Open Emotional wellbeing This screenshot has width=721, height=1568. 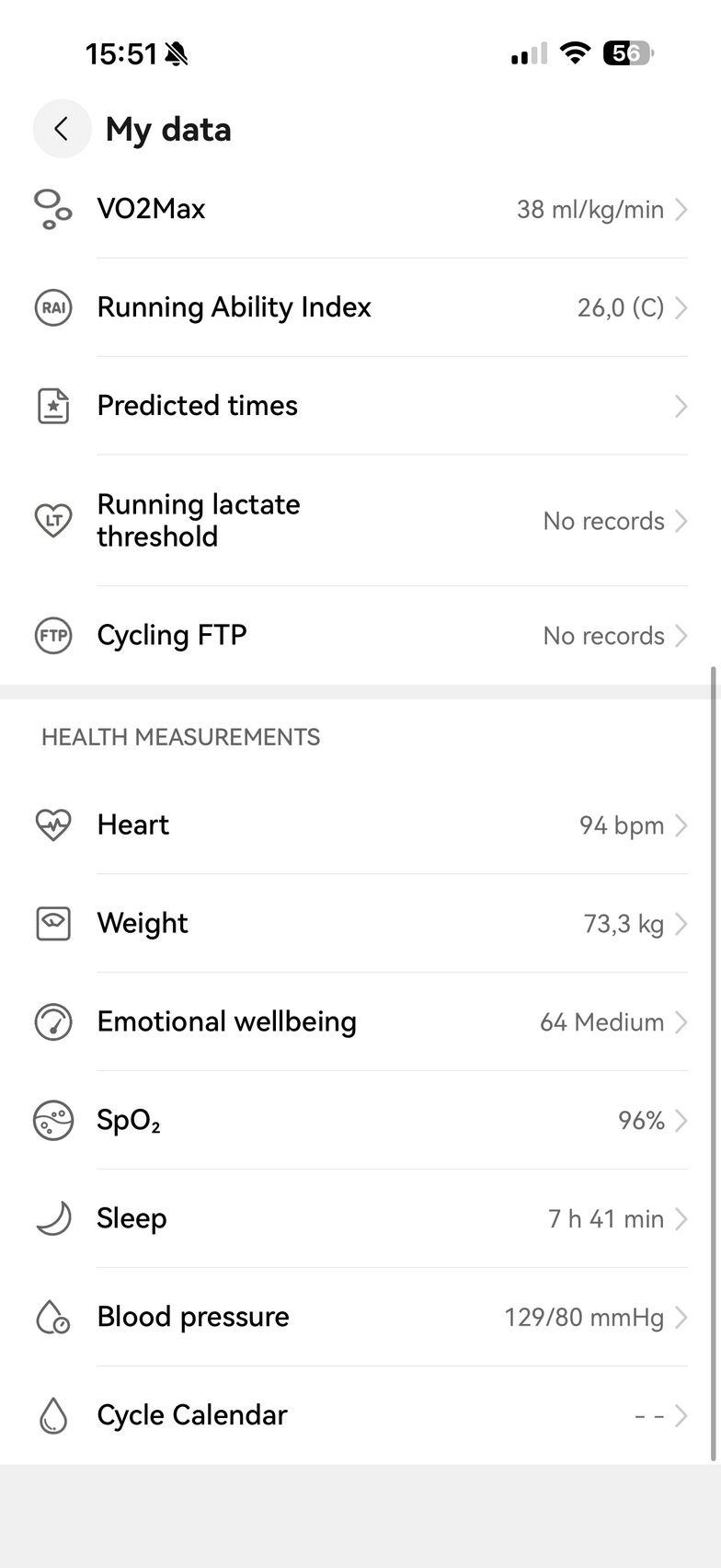360,1022
